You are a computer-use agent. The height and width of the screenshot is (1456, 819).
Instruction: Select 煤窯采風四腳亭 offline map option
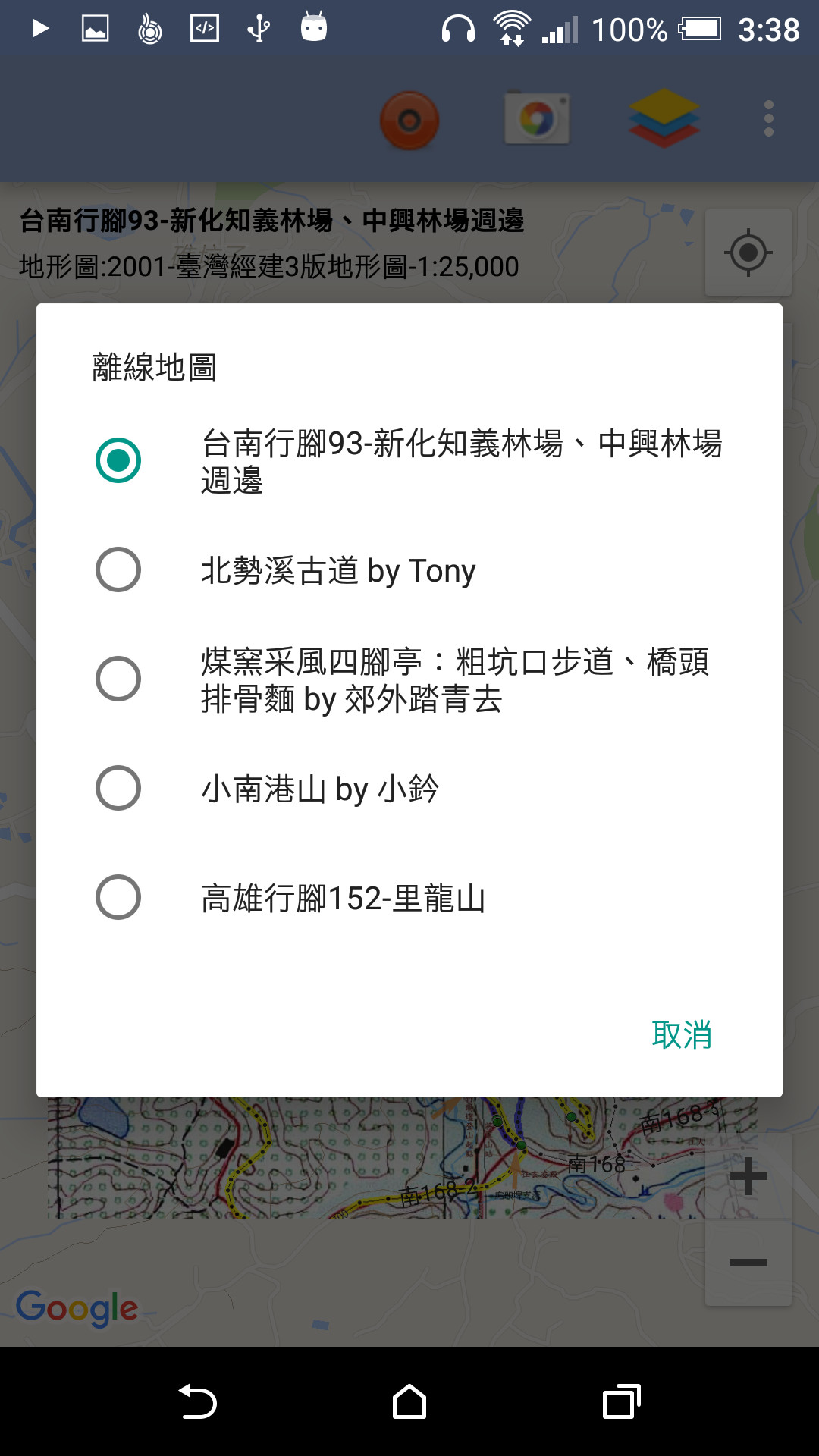tap(118, 679)
